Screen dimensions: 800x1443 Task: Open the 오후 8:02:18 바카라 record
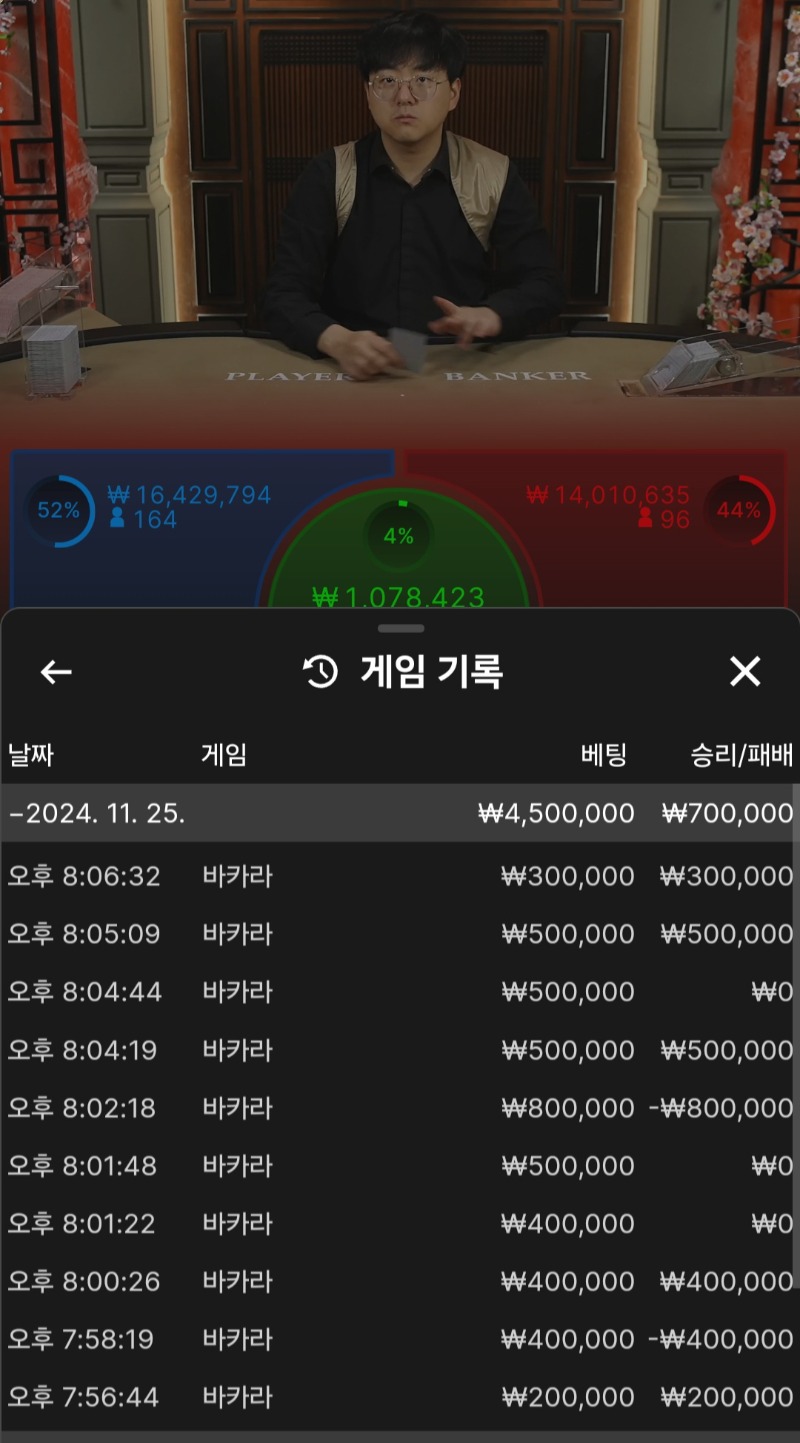coord(400,1108)
